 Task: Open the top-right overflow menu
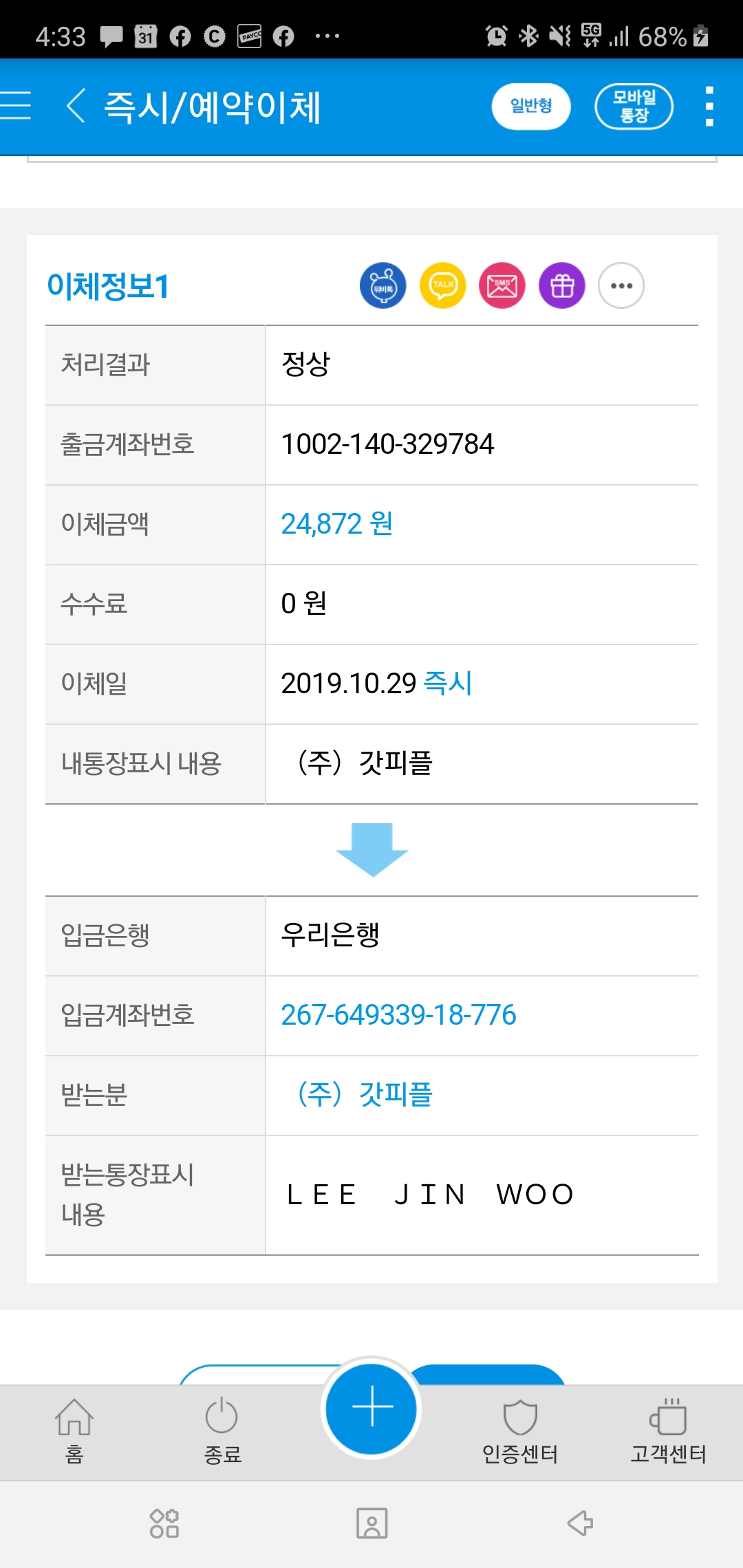(x=709, y=107)
